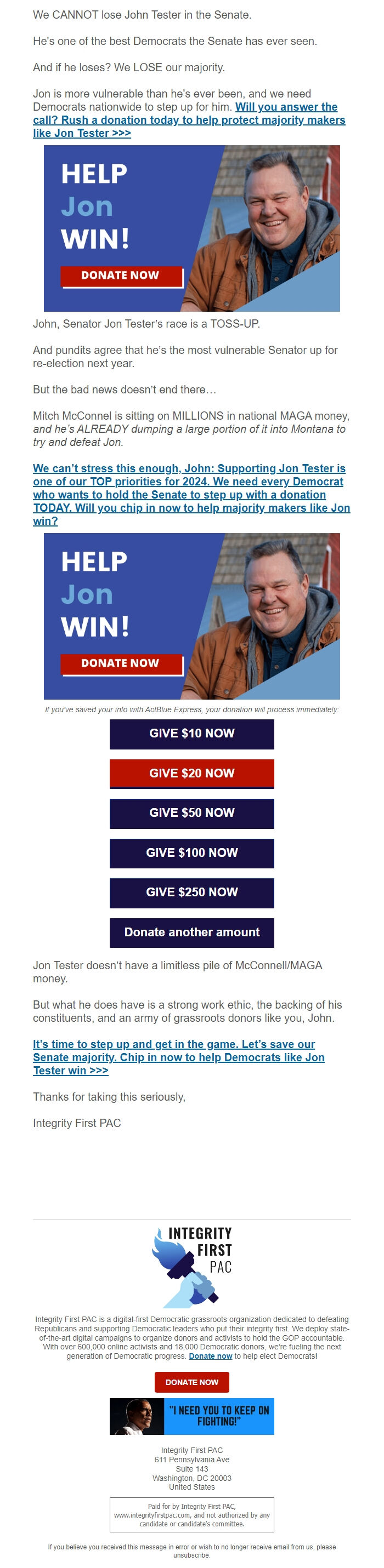
Task: Pick the Give $250 Now option
Action: click(x=191, y=892)
